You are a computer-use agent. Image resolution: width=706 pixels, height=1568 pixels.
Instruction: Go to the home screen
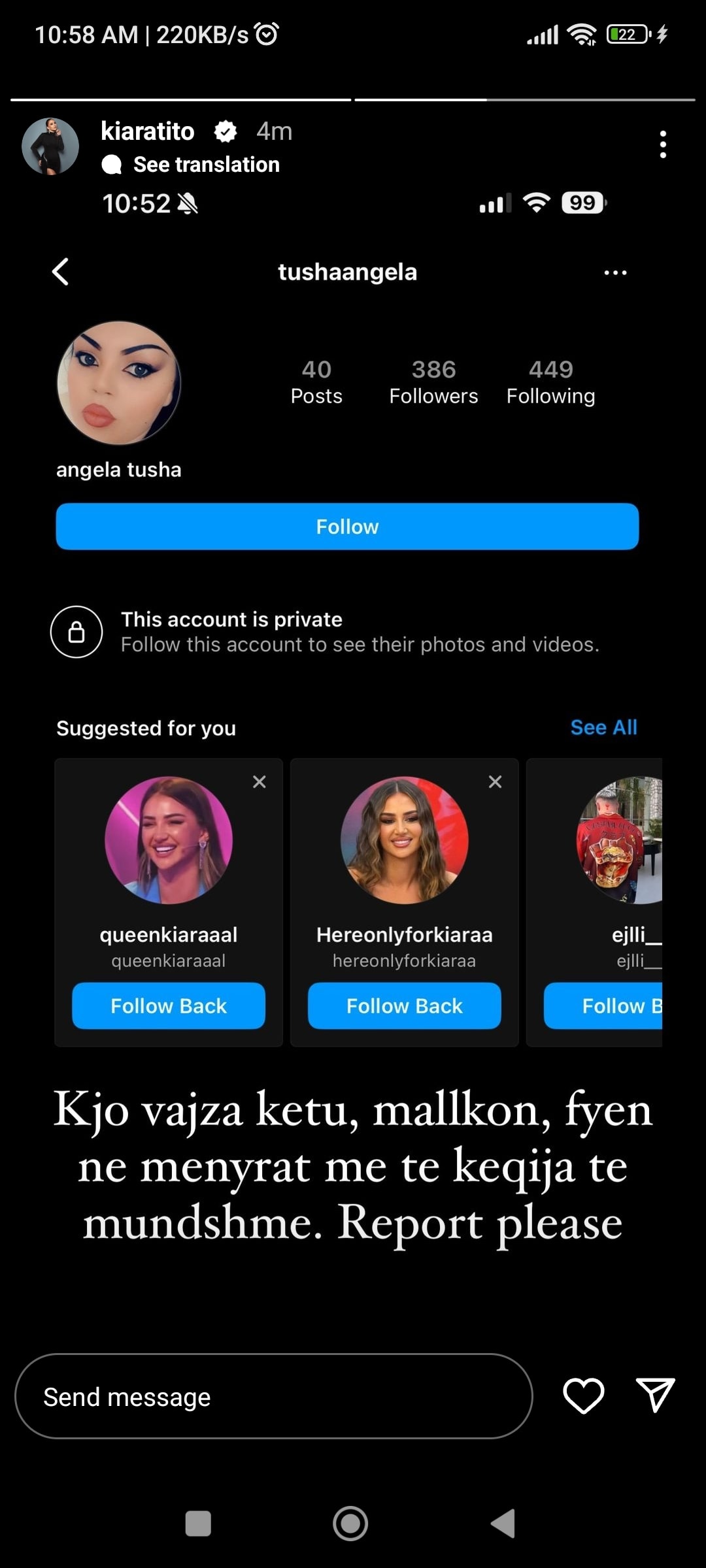tap(350, 1524)
